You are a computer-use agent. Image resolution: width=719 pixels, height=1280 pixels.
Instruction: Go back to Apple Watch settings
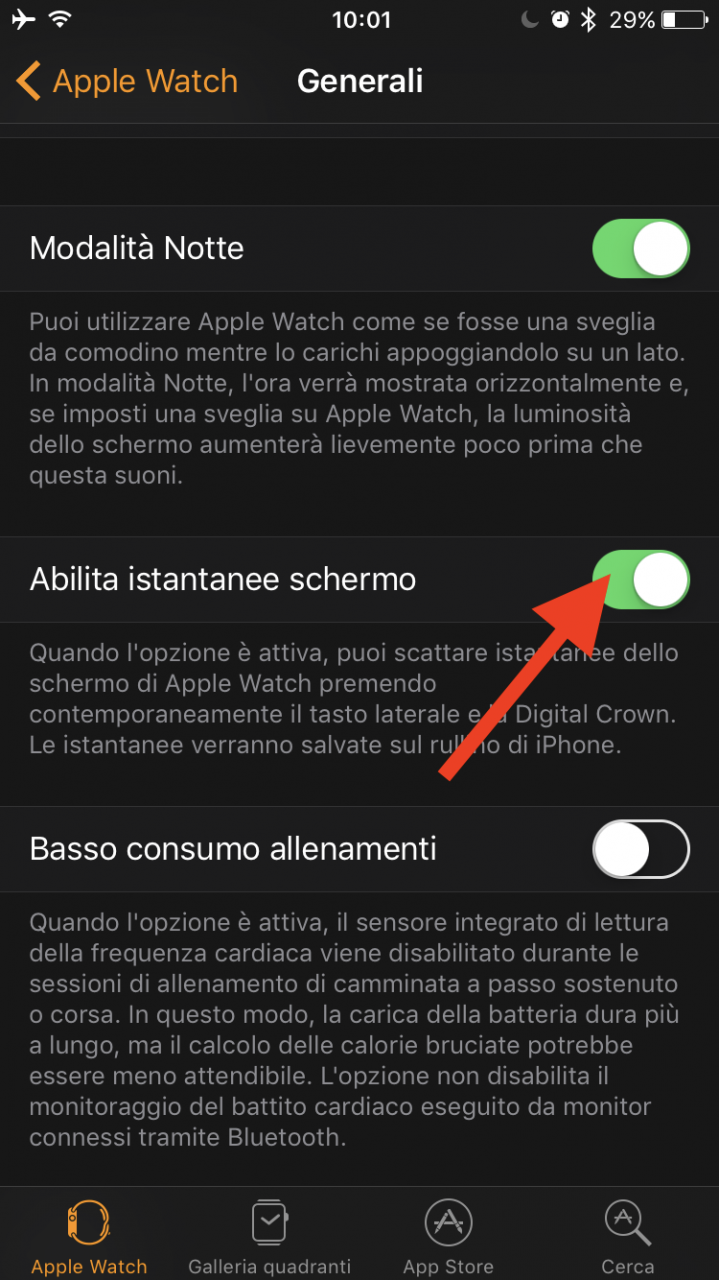(127, 81)
